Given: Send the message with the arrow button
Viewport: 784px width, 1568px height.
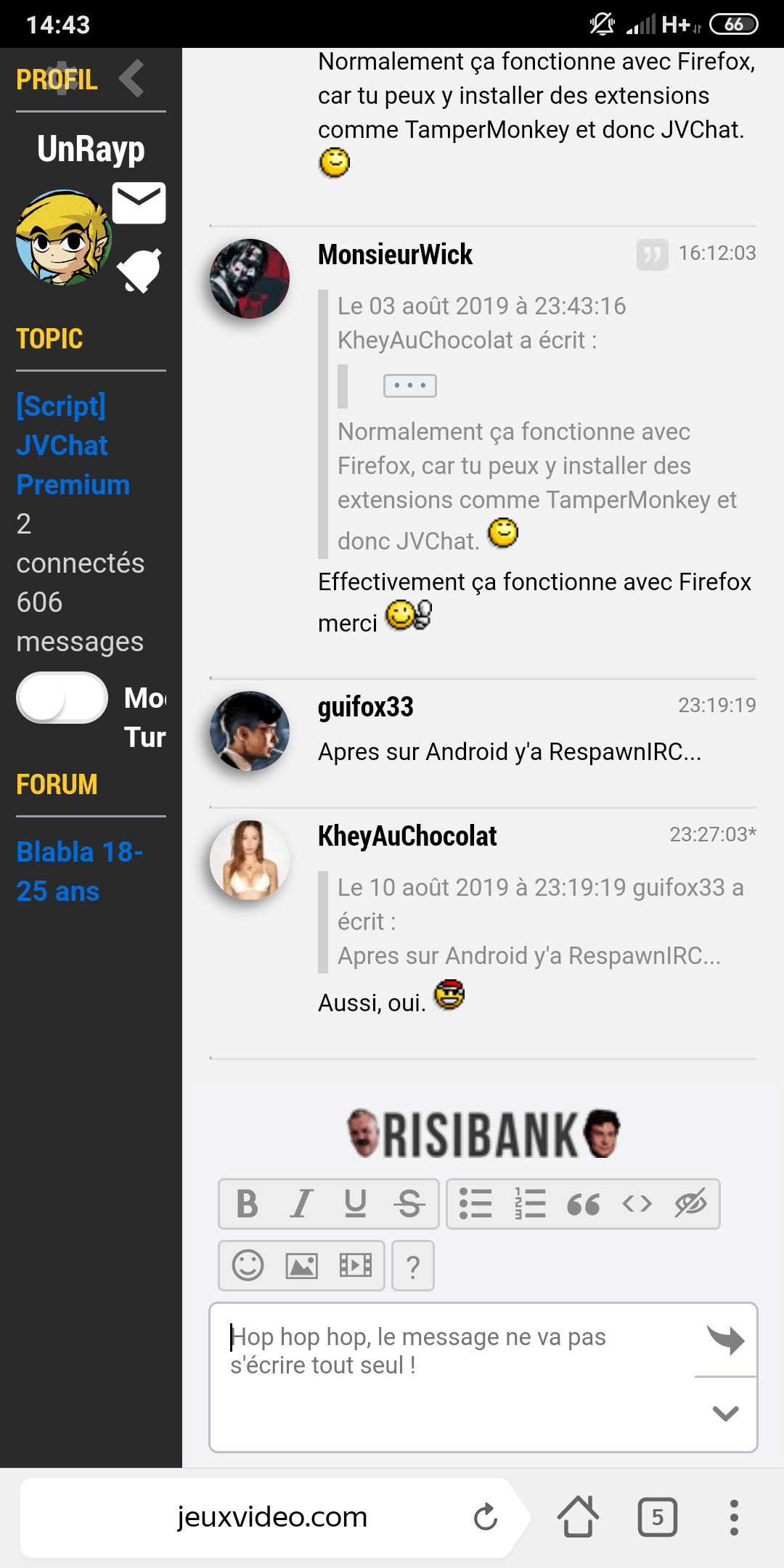Looking at the screenshot, I should click(x=726, y=1339).
